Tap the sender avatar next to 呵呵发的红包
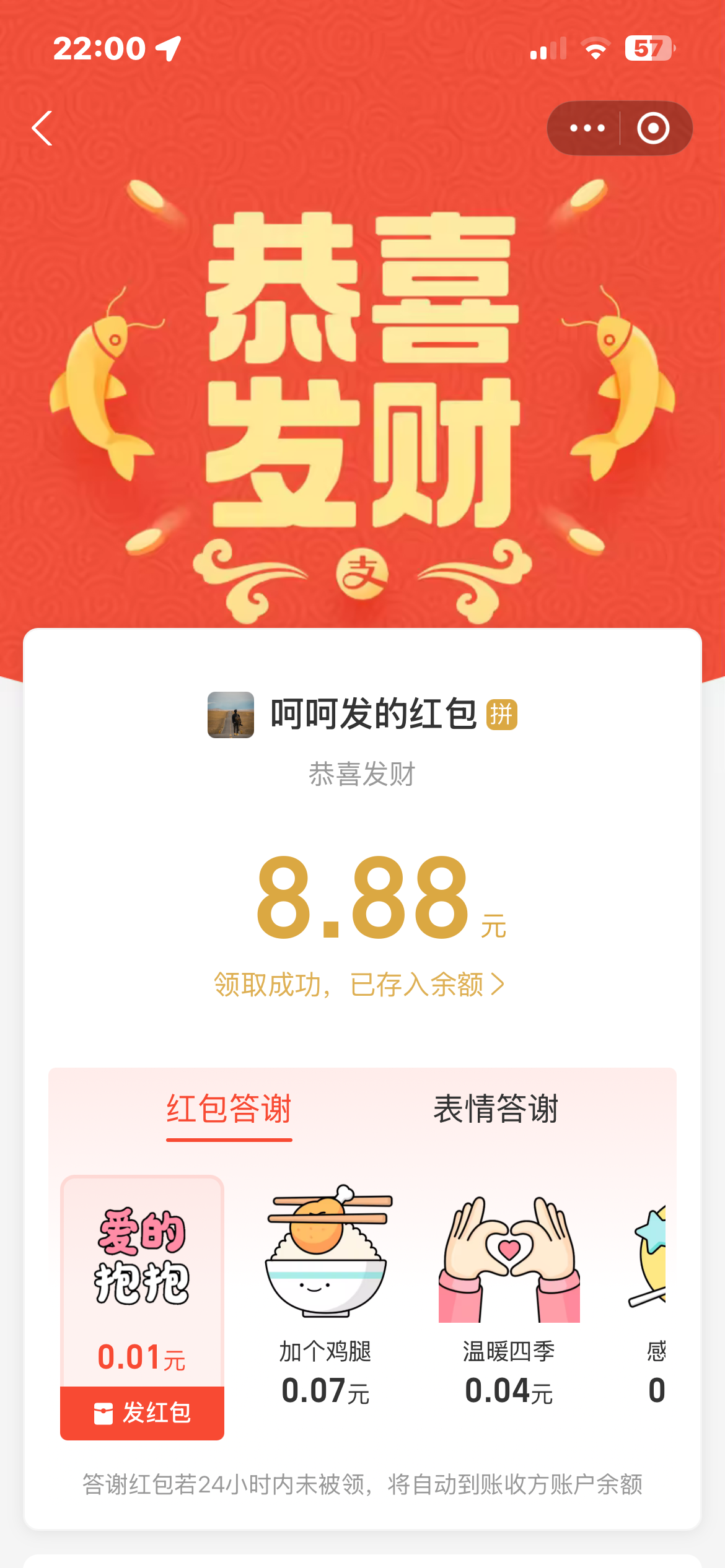Viewport: 725px width, 1568px height. coord(231,715)
